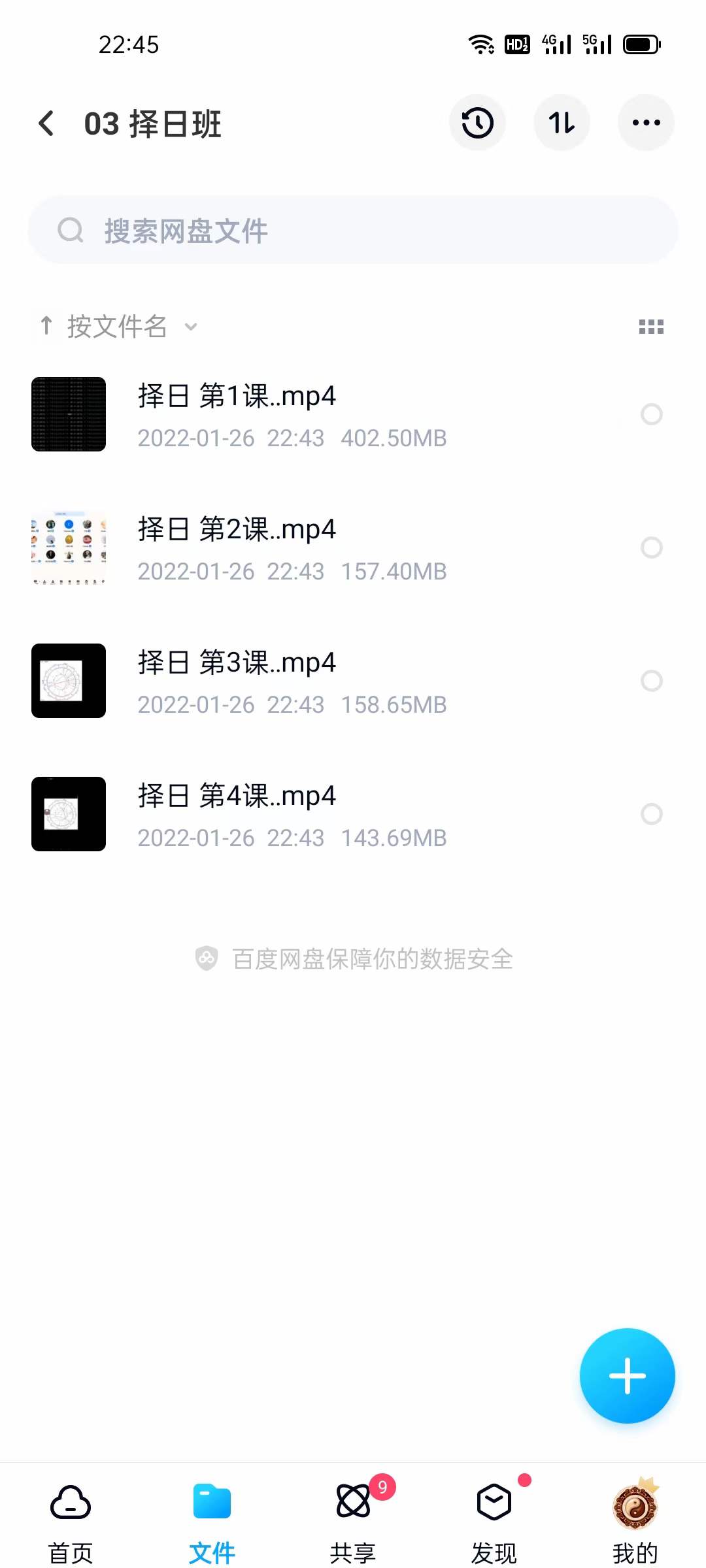The height and width of the screenshot is (1568, 706).
Task: Tap the 百度网盘保障你的数据安全 notice
Action: [353, 958]
